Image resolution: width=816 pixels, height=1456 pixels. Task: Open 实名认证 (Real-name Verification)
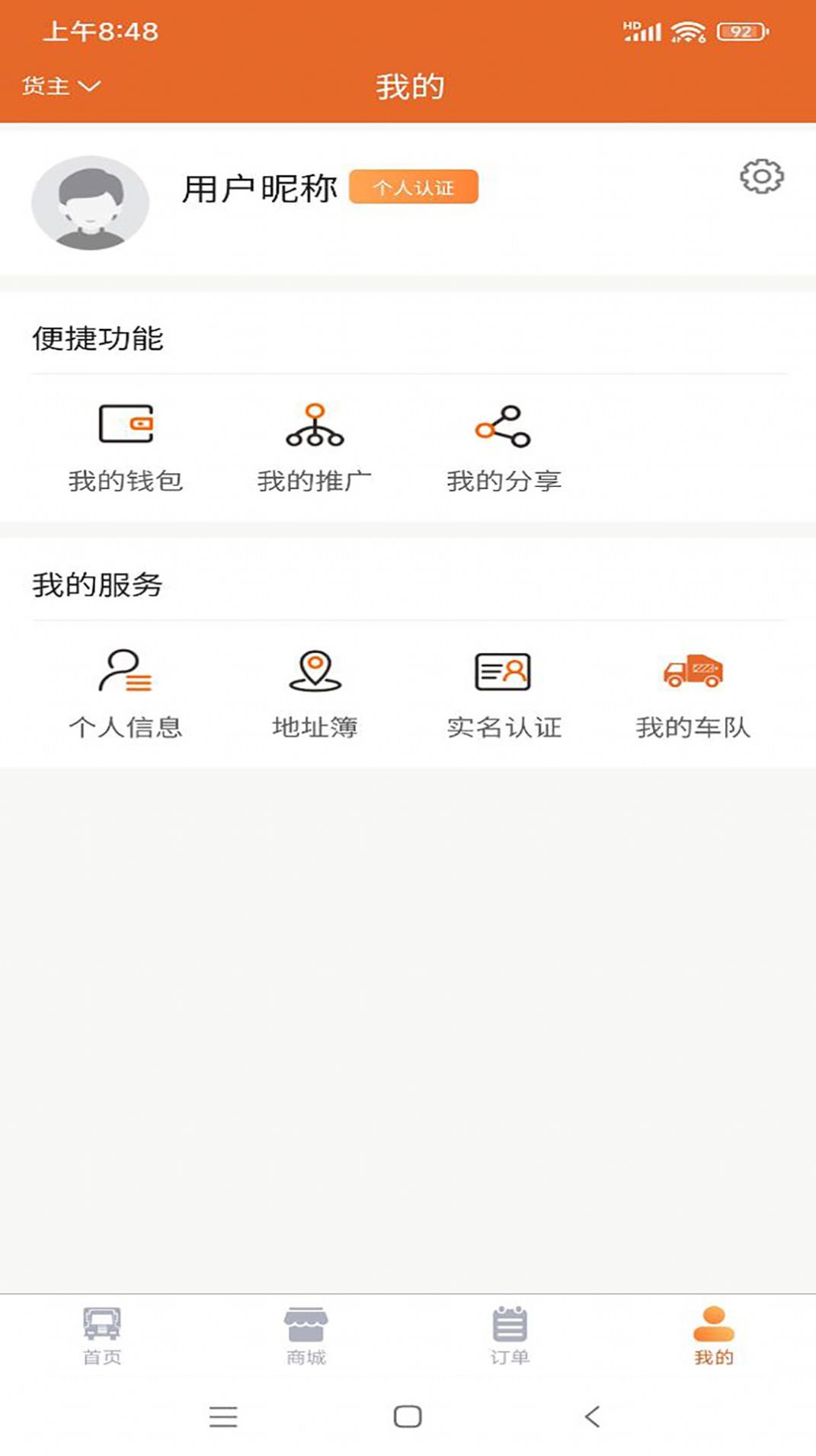[504, 690]
